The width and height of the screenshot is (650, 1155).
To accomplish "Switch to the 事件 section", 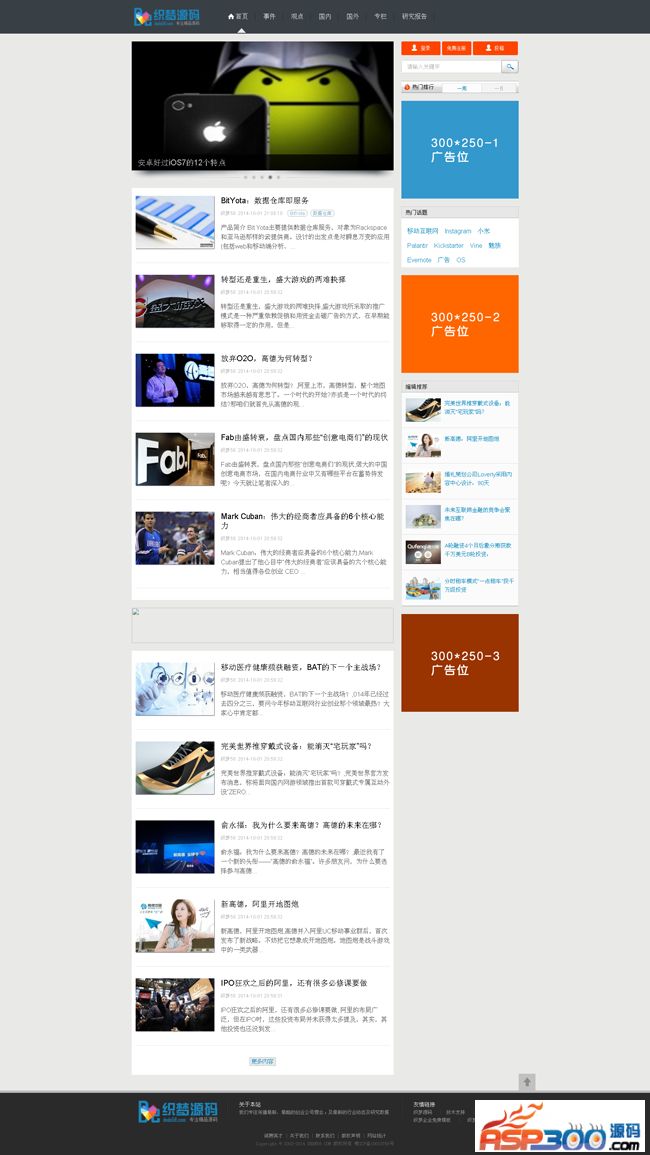I will 269,17.
